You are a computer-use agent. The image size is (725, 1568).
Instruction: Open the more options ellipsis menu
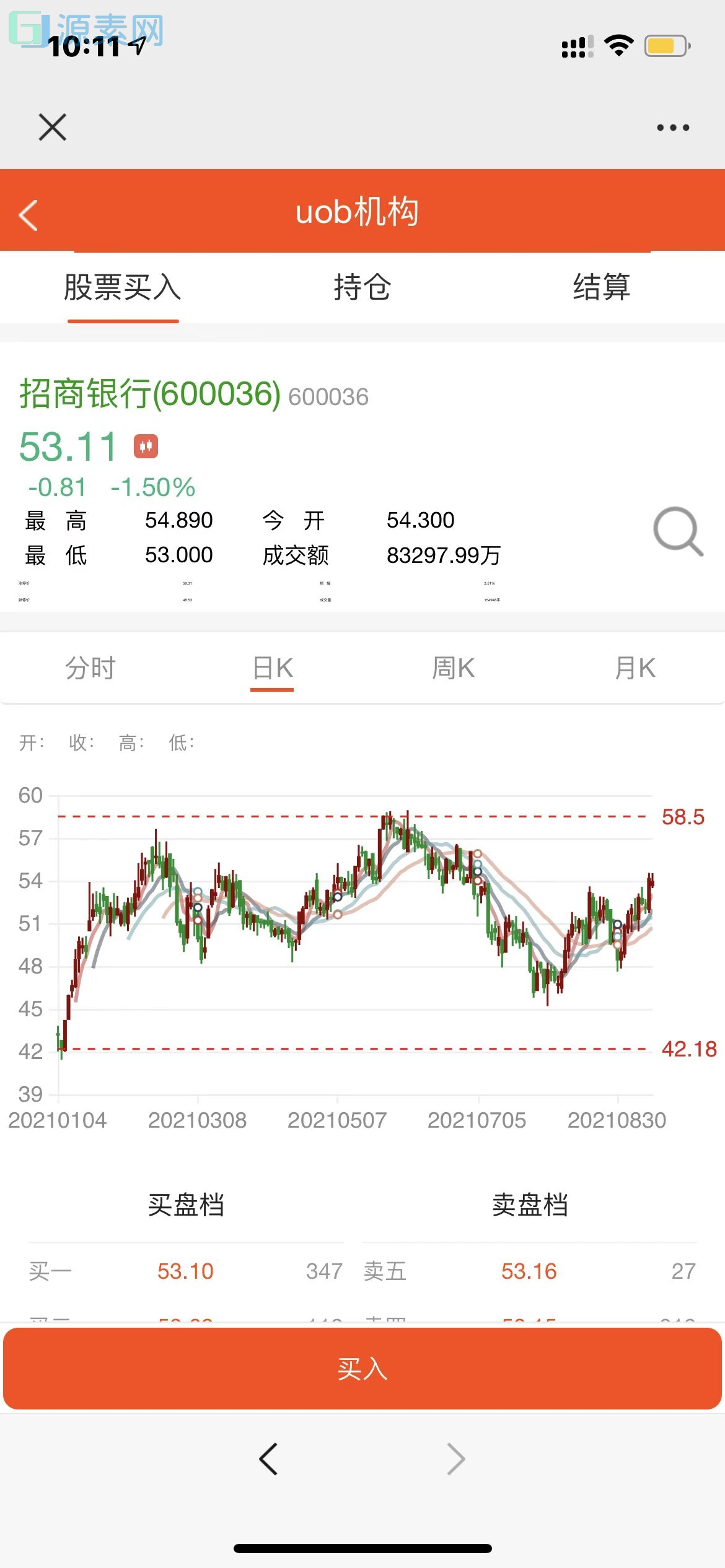(673, 127)
